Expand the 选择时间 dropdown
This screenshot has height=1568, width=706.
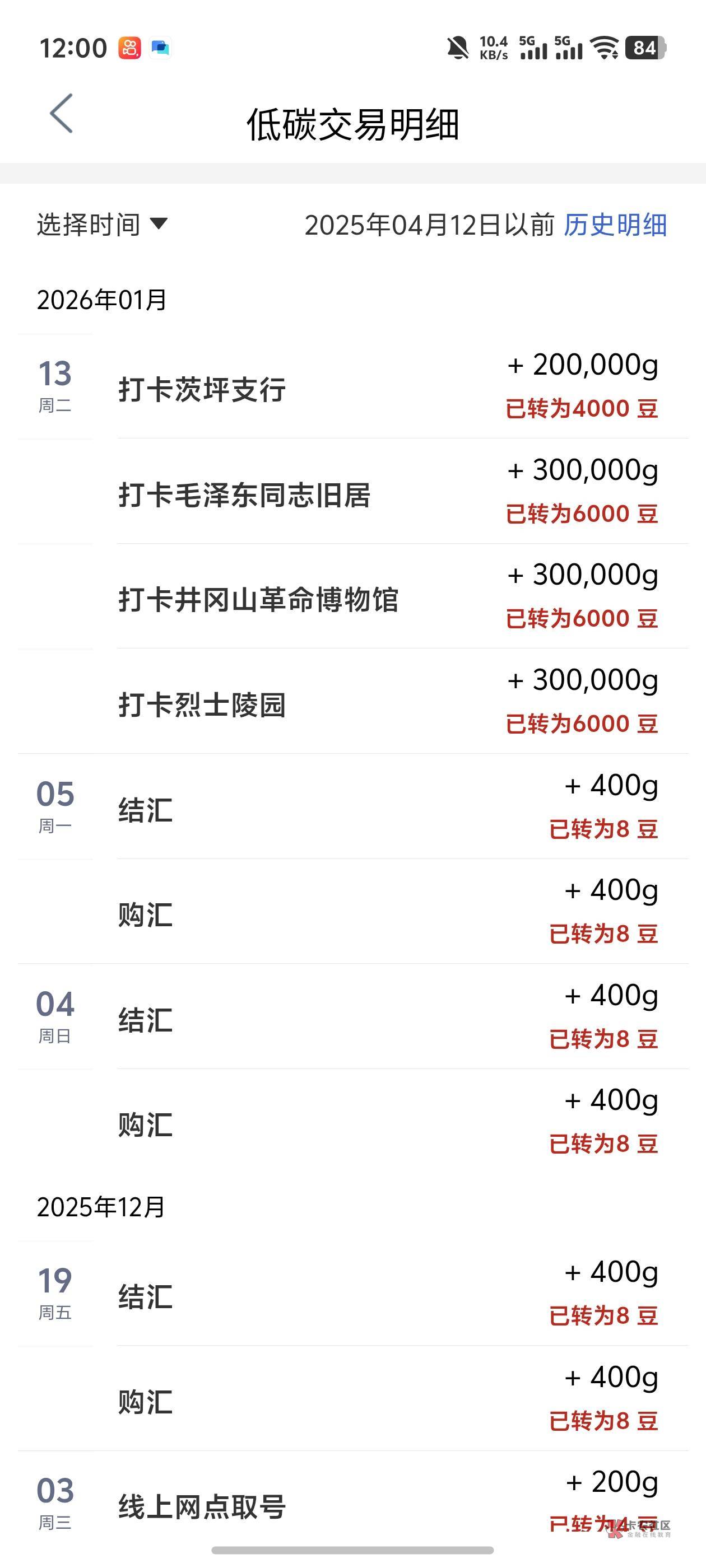[x=102, y=225]
